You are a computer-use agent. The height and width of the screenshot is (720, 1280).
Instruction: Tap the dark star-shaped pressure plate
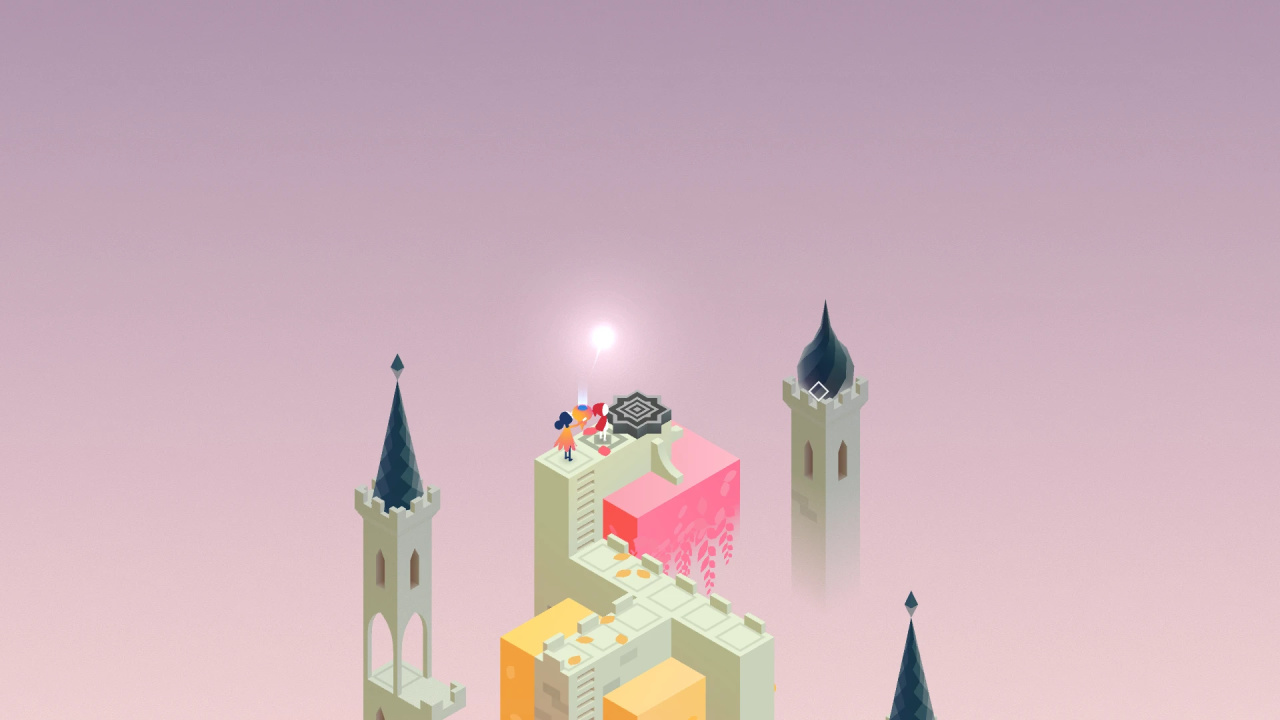pyautogui.click(x=638, y=412)
